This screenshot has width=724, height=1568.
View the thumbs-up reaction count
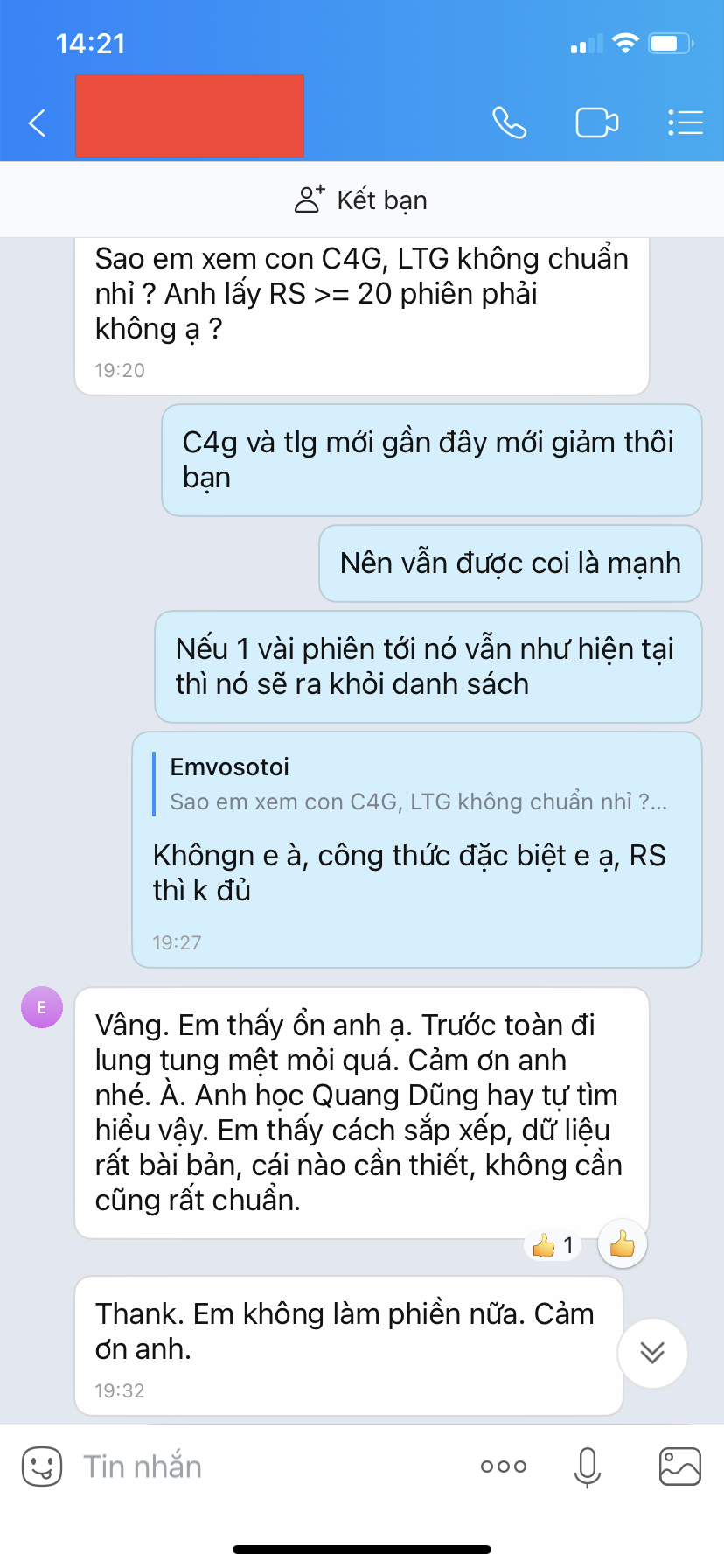click(x=553, y=1245)
